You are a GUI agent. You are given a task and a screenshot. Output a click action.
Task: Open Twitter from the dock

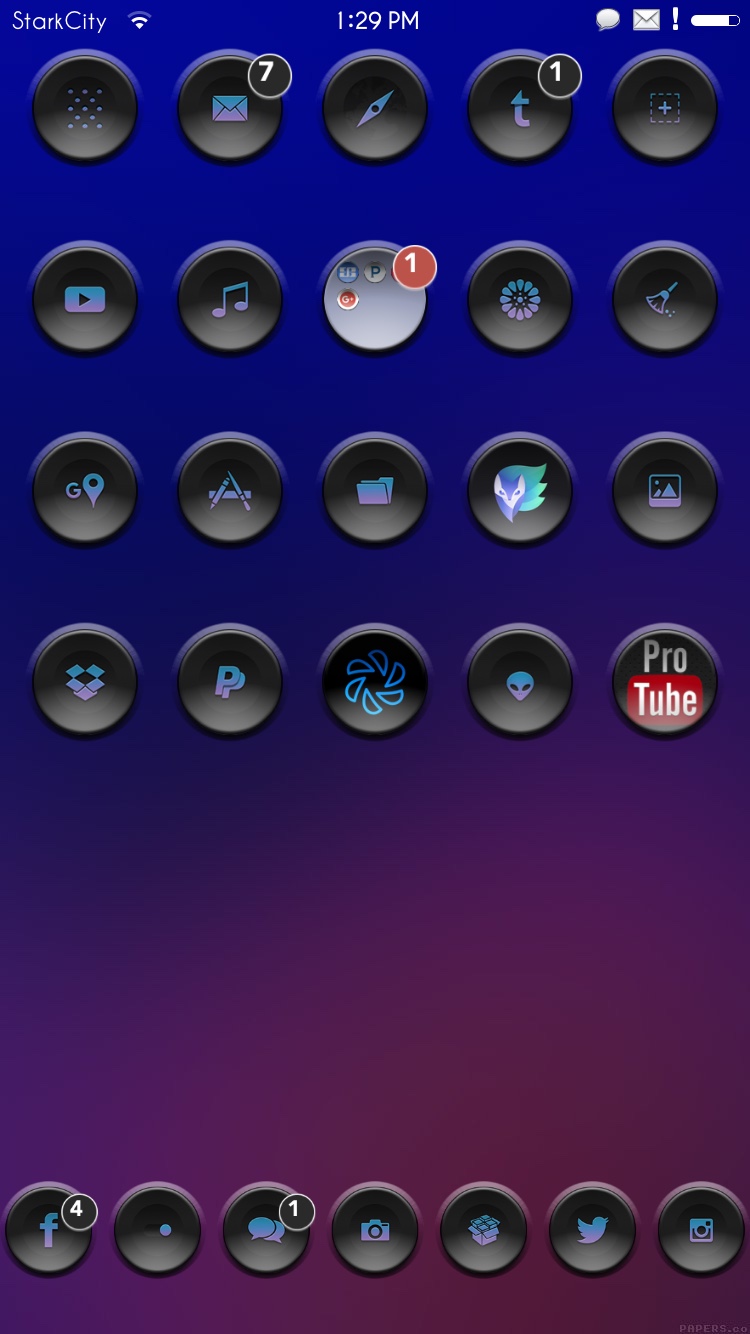pos(592,1230)
